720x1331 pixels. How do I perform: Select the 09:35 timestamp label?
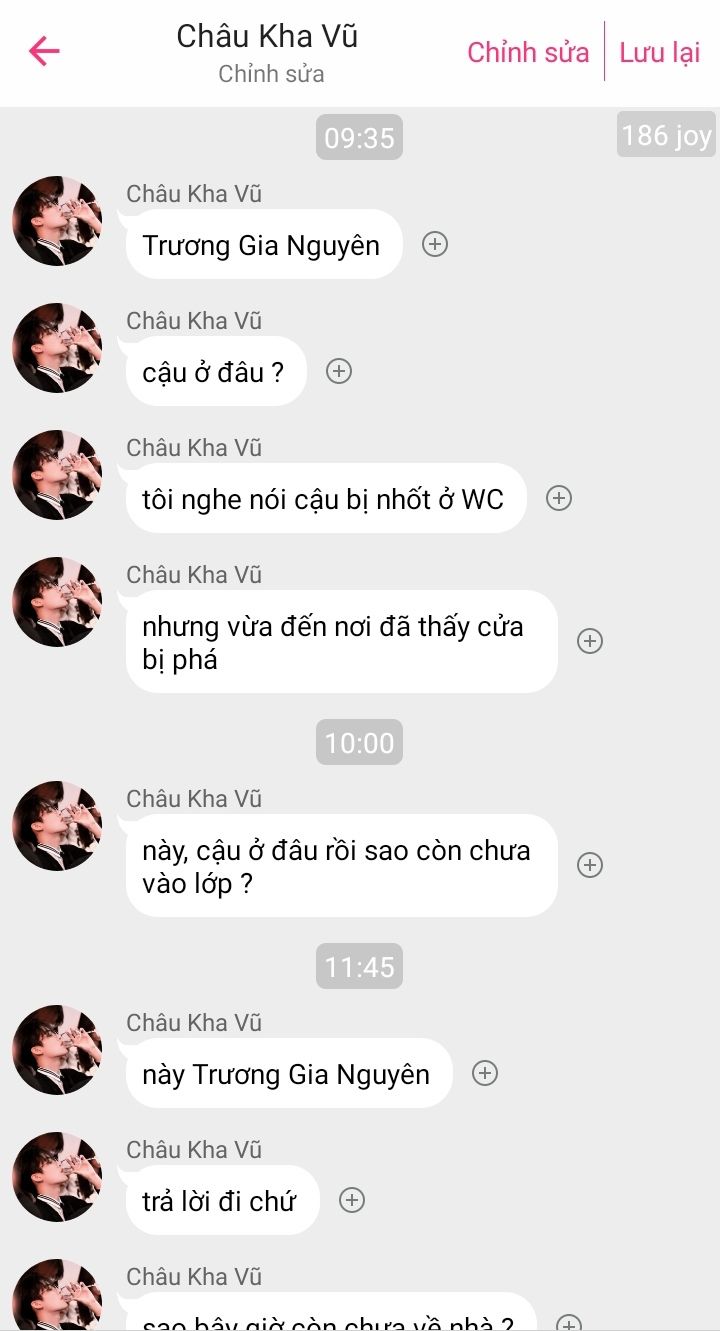pyautogui.click(x=360, y=138)
